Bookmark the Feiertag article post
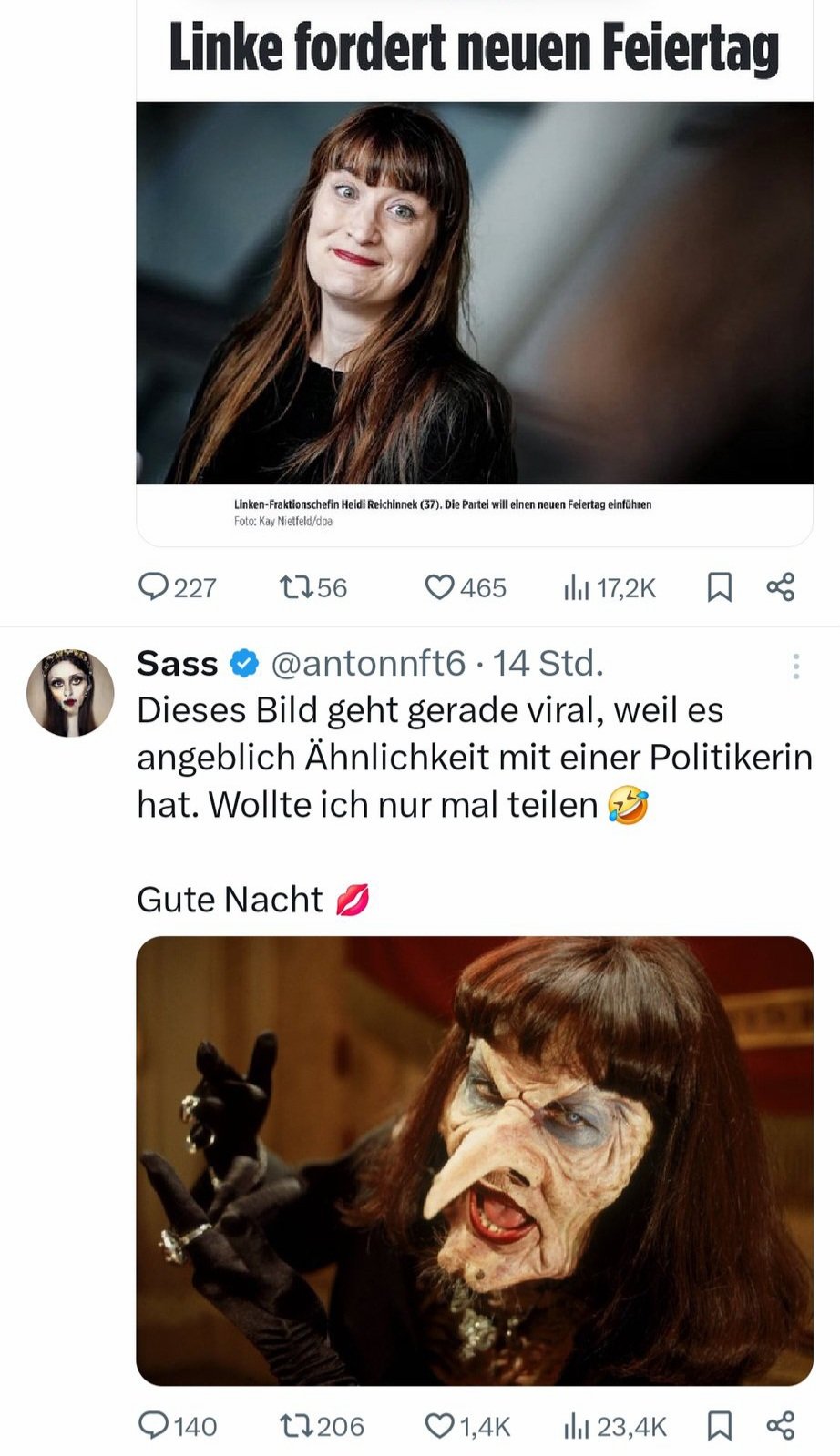This screenshot has width=840, height=1456. (x=720, y=587)
